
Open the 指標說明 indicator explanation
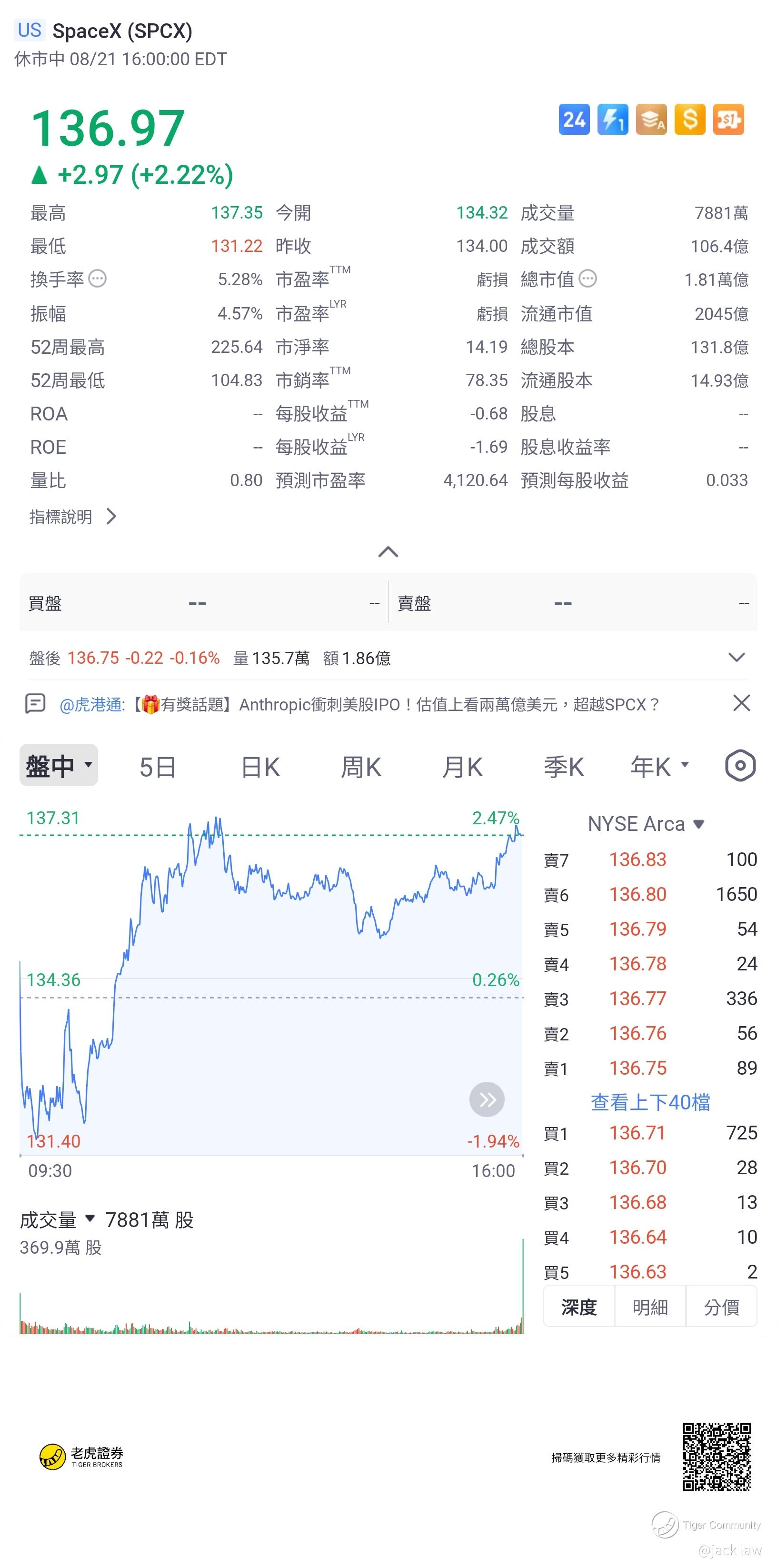point(72,517)
